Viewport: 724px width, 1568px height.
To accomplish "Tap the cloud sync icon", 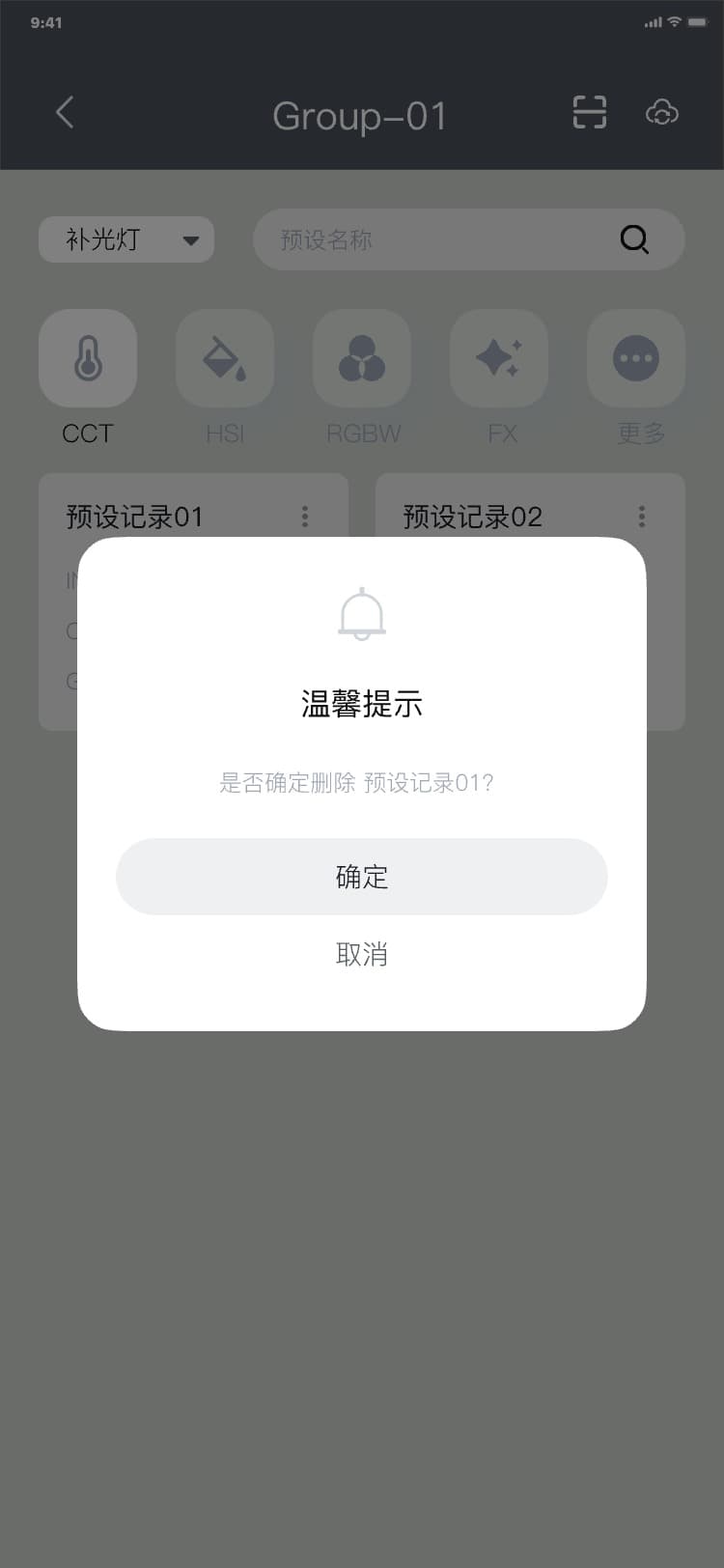I will click(661, 113).
